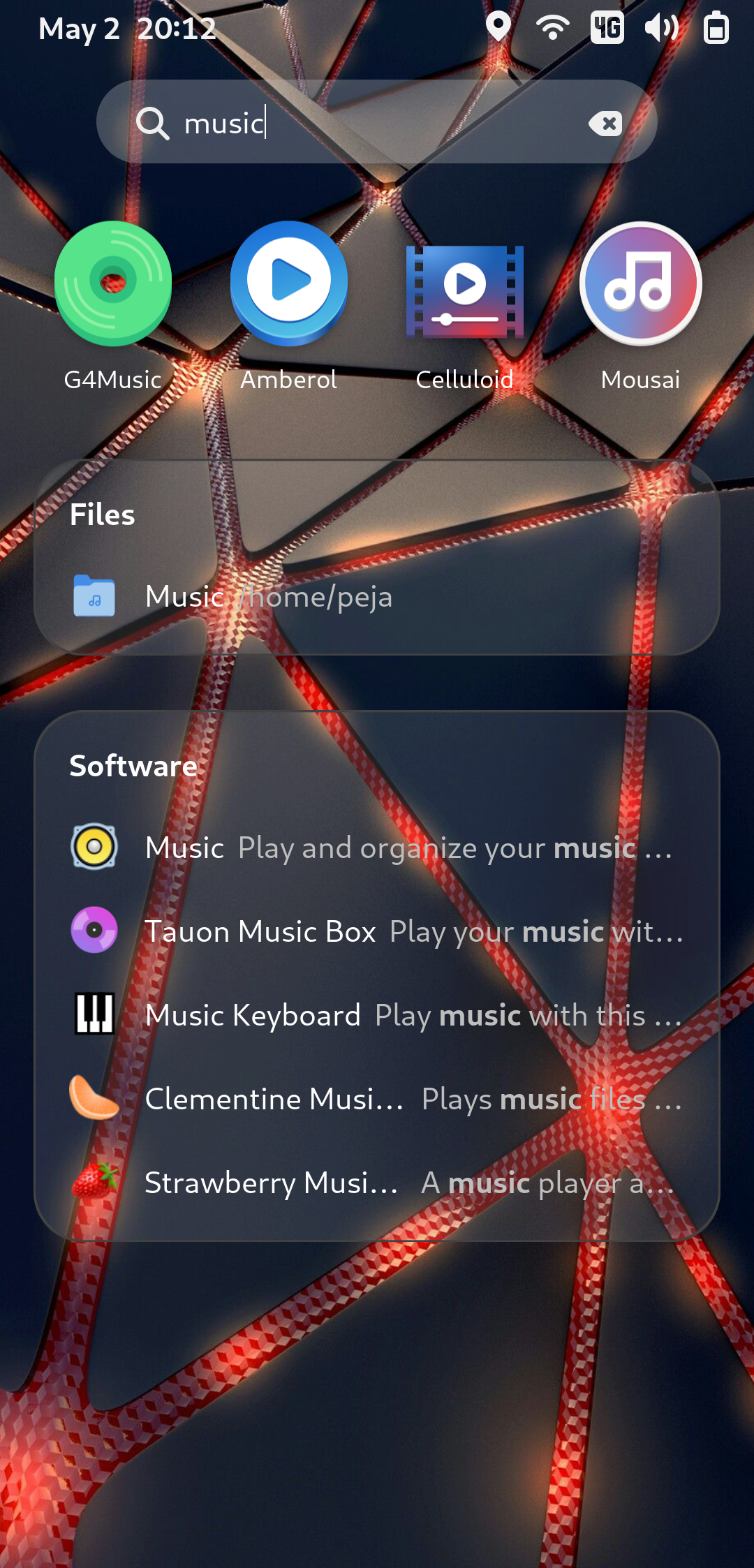Image resolution: width=754 pixels, height=1568 pixels.
Task: Open the Music folder in /home/peja
Action: (377, 597)
